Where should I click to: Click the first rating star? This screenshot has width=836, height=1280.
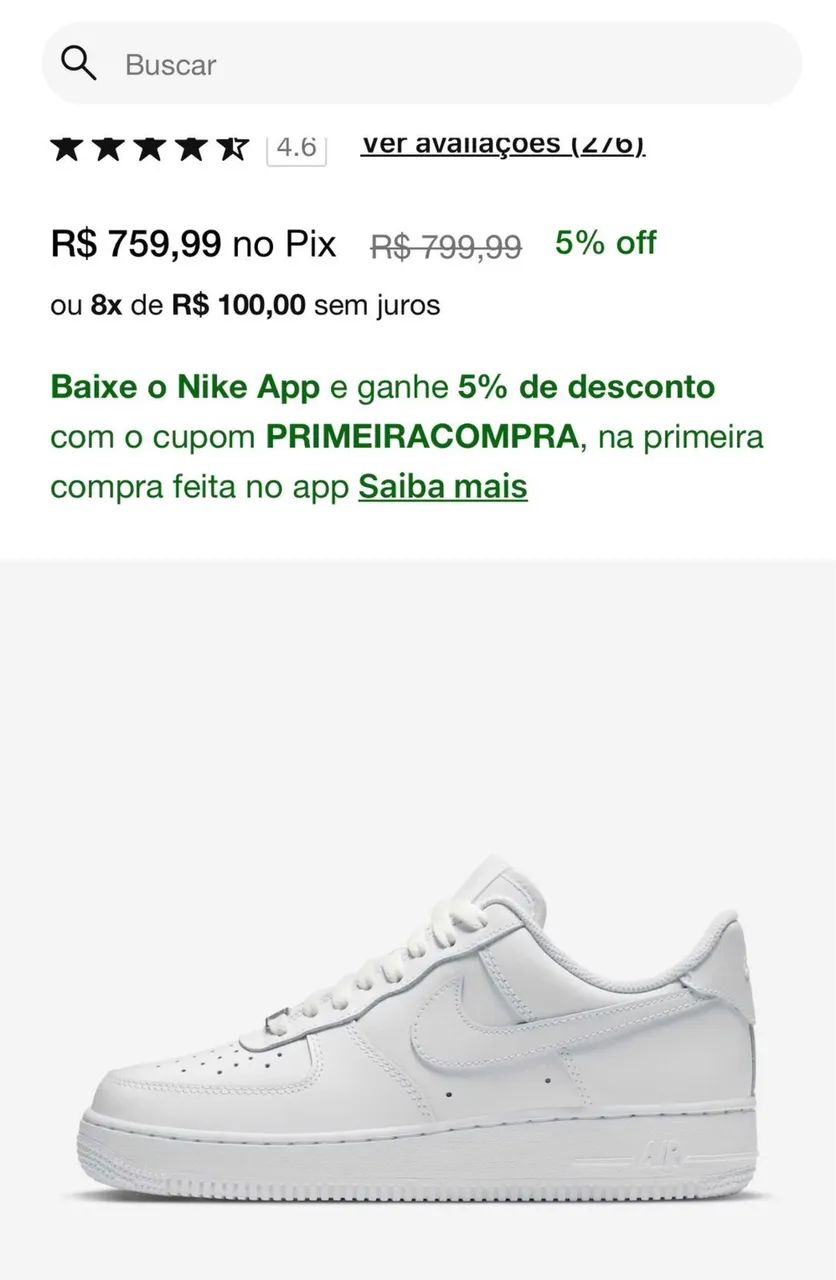[x=64, y=145]
